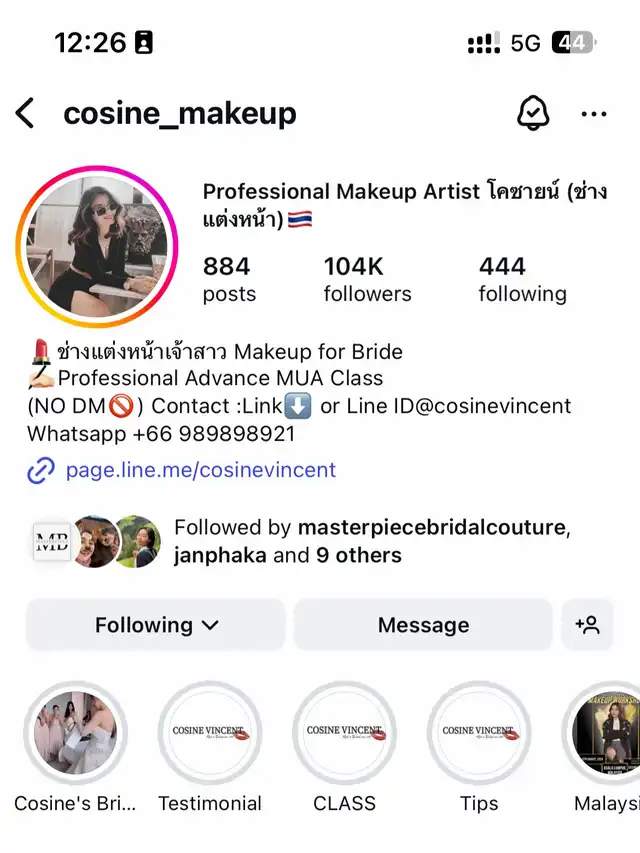640x853 pixels.
Task: Open the page.line.me/cosinevincent link
Action: point(200,470)
